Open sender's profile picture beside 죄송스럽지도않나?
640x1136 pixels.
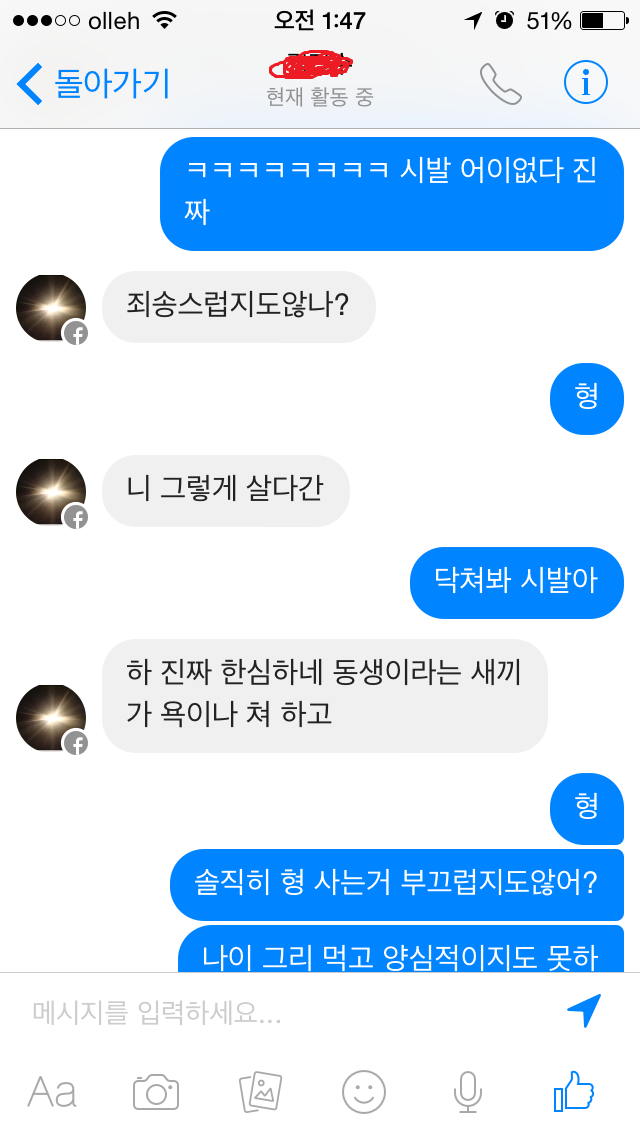click(x=52, y=308)
